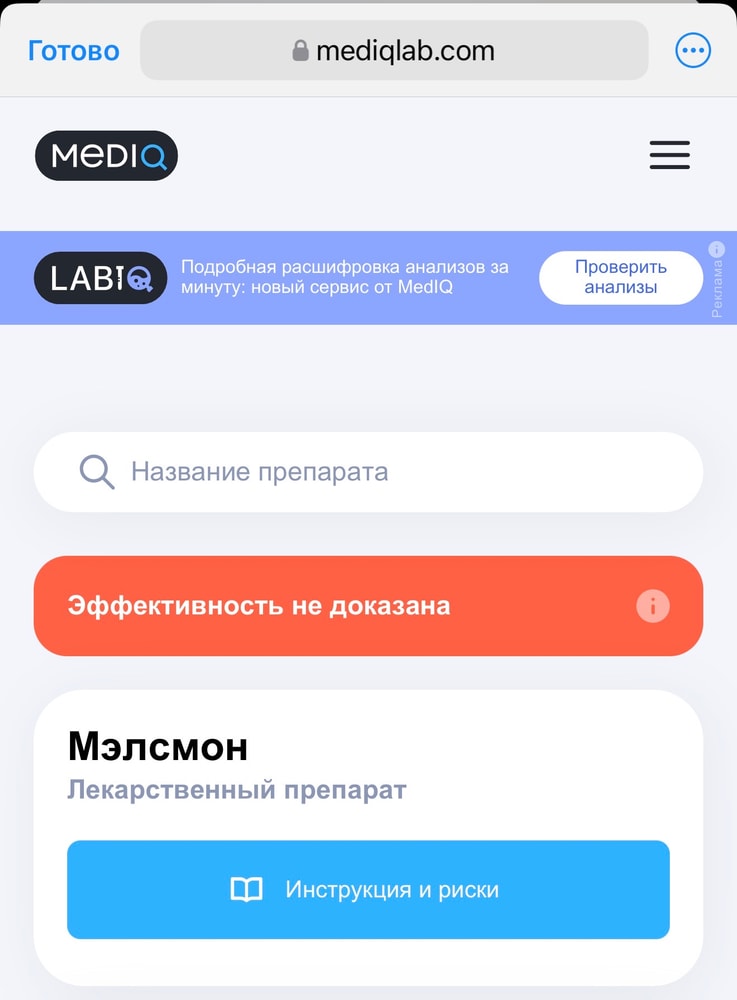Click the LabIQ banner logo
The height and width of the screenshot is (1000, 737).
click(x=100, y=278)
